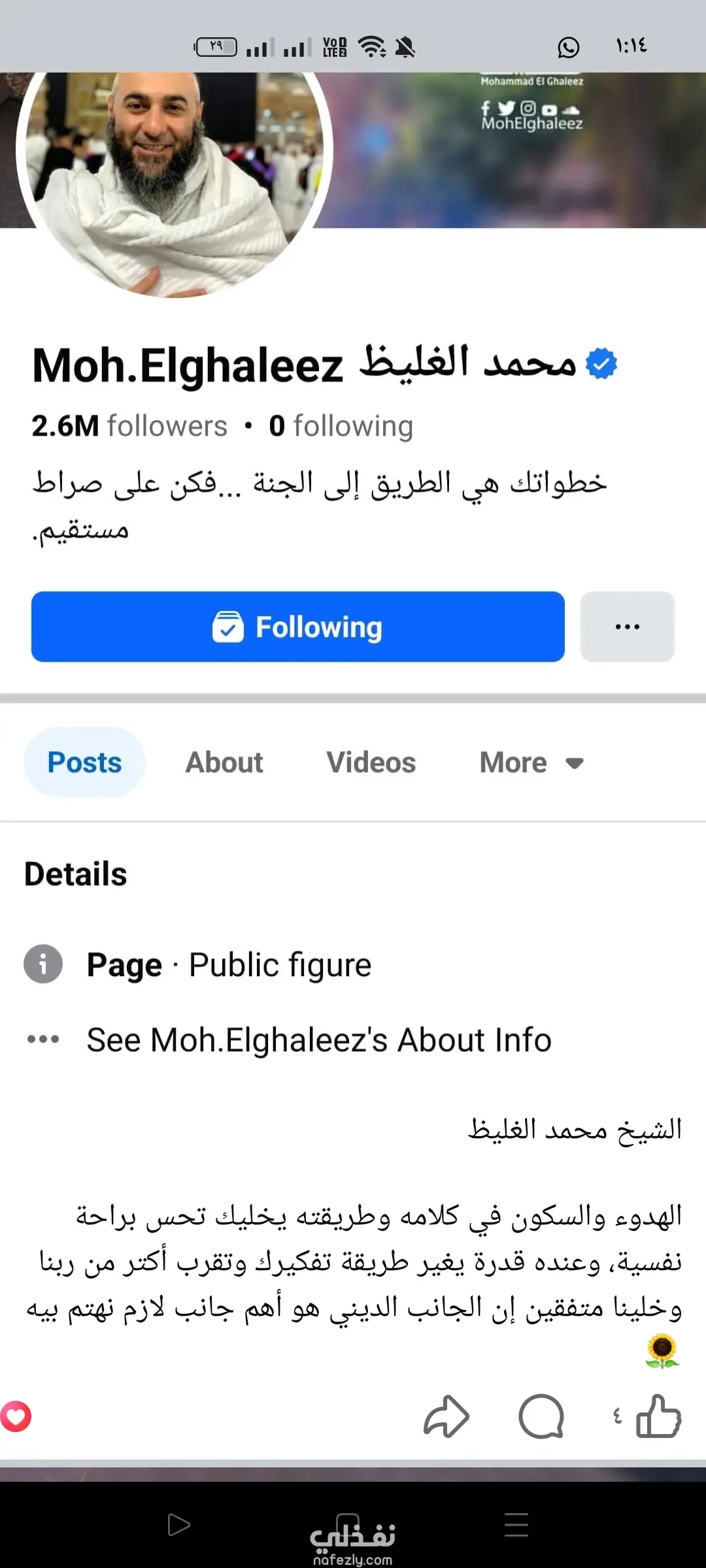Open See Moh.Elghaleez's About Info
The image size is (706, 1568).
[319, 1039]
